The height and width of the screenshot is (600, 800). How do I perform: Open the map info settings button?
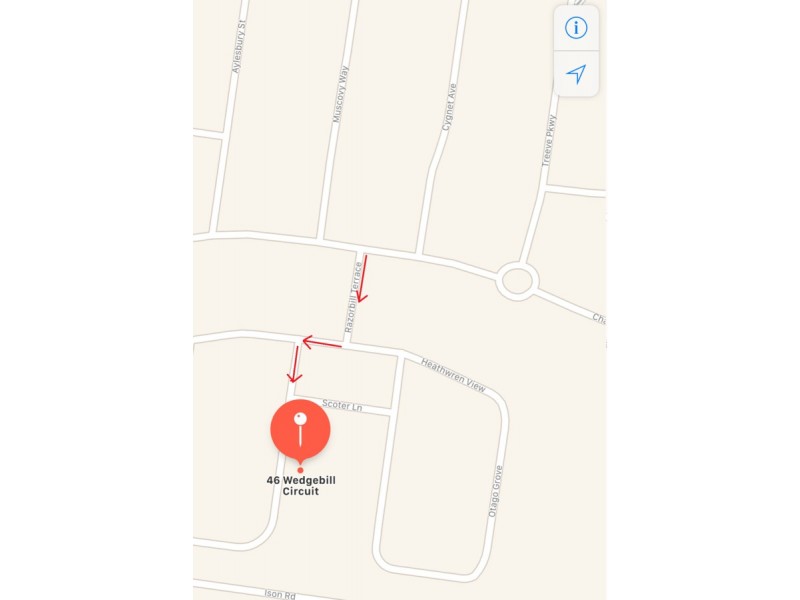[576, 28]
